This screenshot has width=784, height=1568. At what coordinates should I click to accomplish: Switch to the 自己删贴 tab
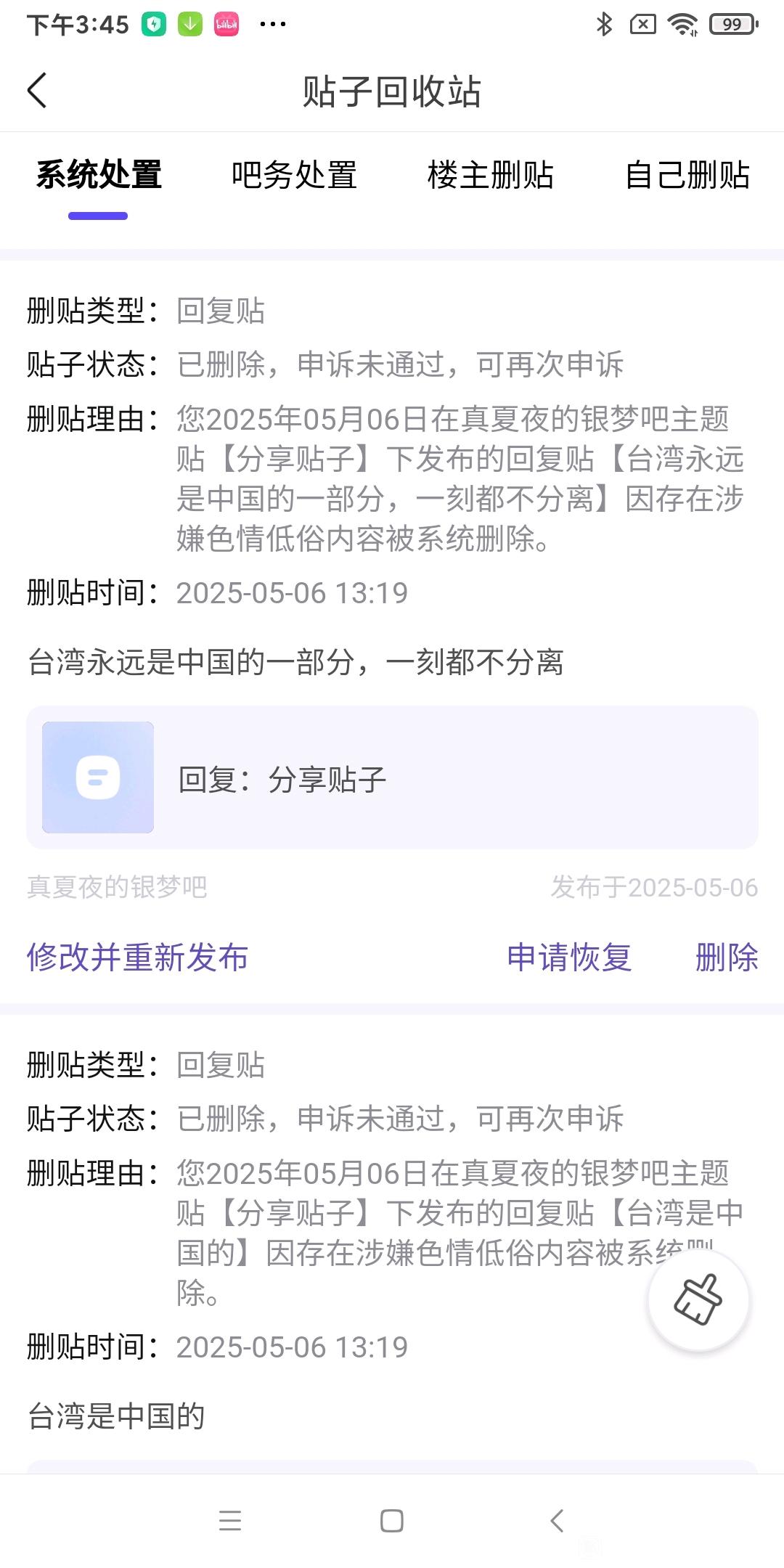687,176
